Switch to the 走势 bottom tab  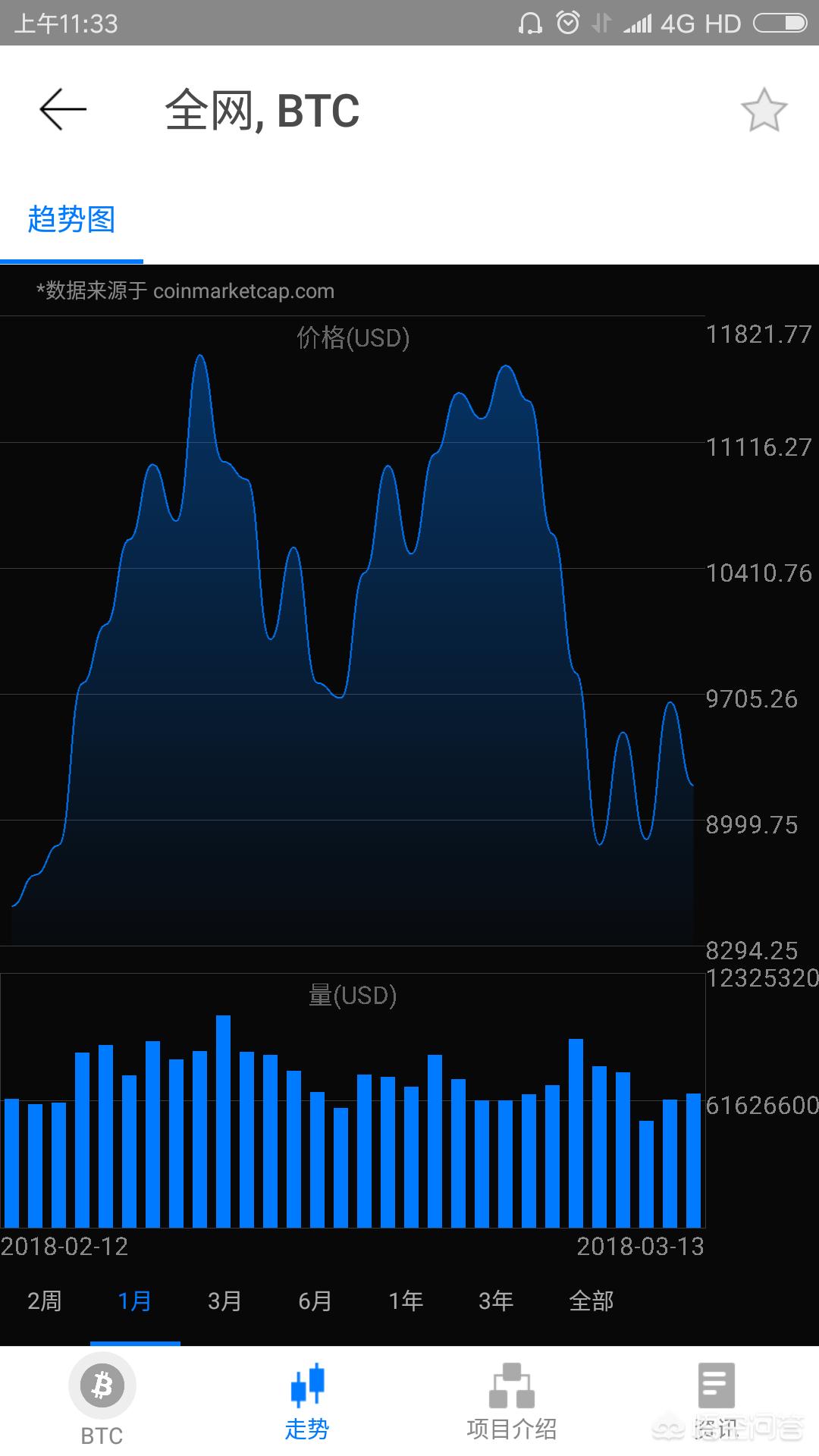(307, 1401)
